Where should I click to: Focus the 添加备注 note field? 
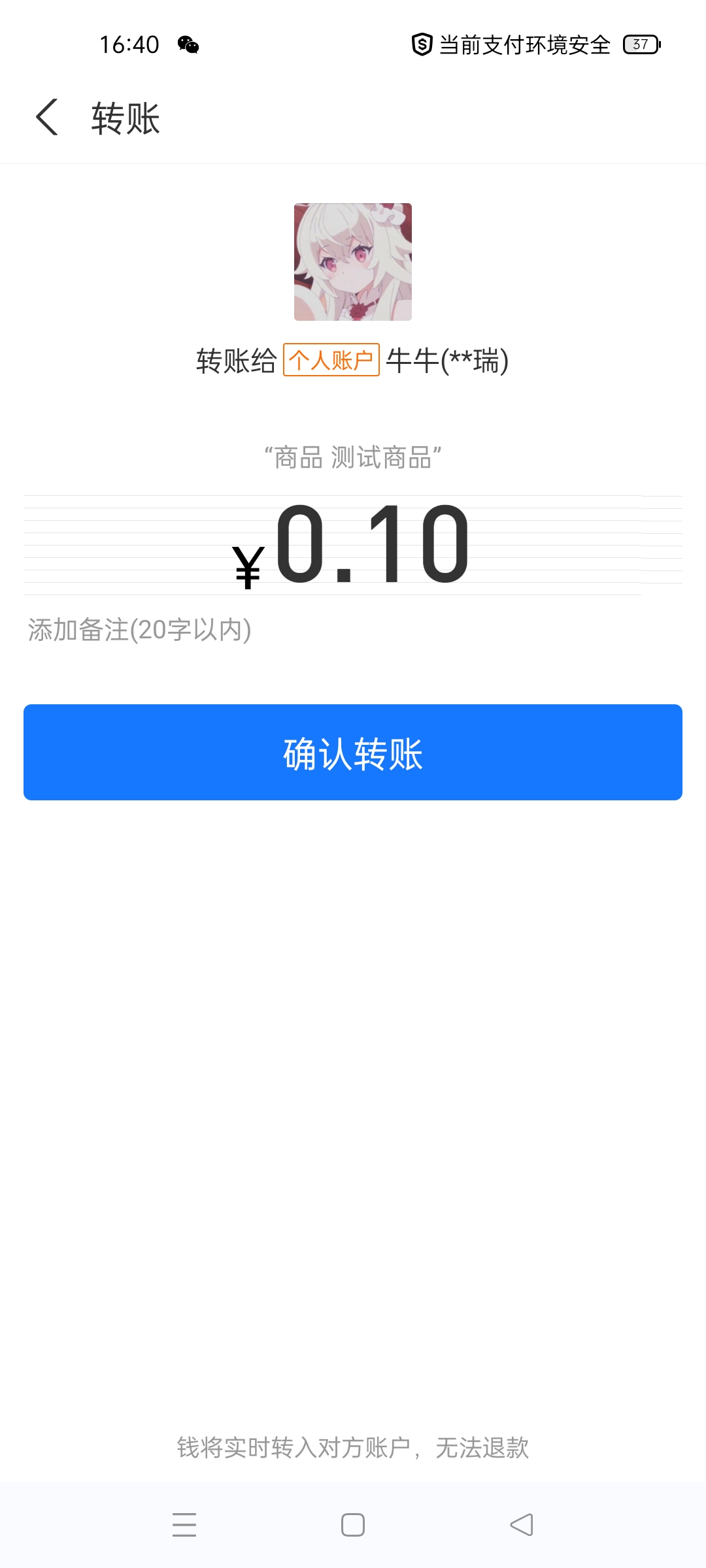coord(139,630)
